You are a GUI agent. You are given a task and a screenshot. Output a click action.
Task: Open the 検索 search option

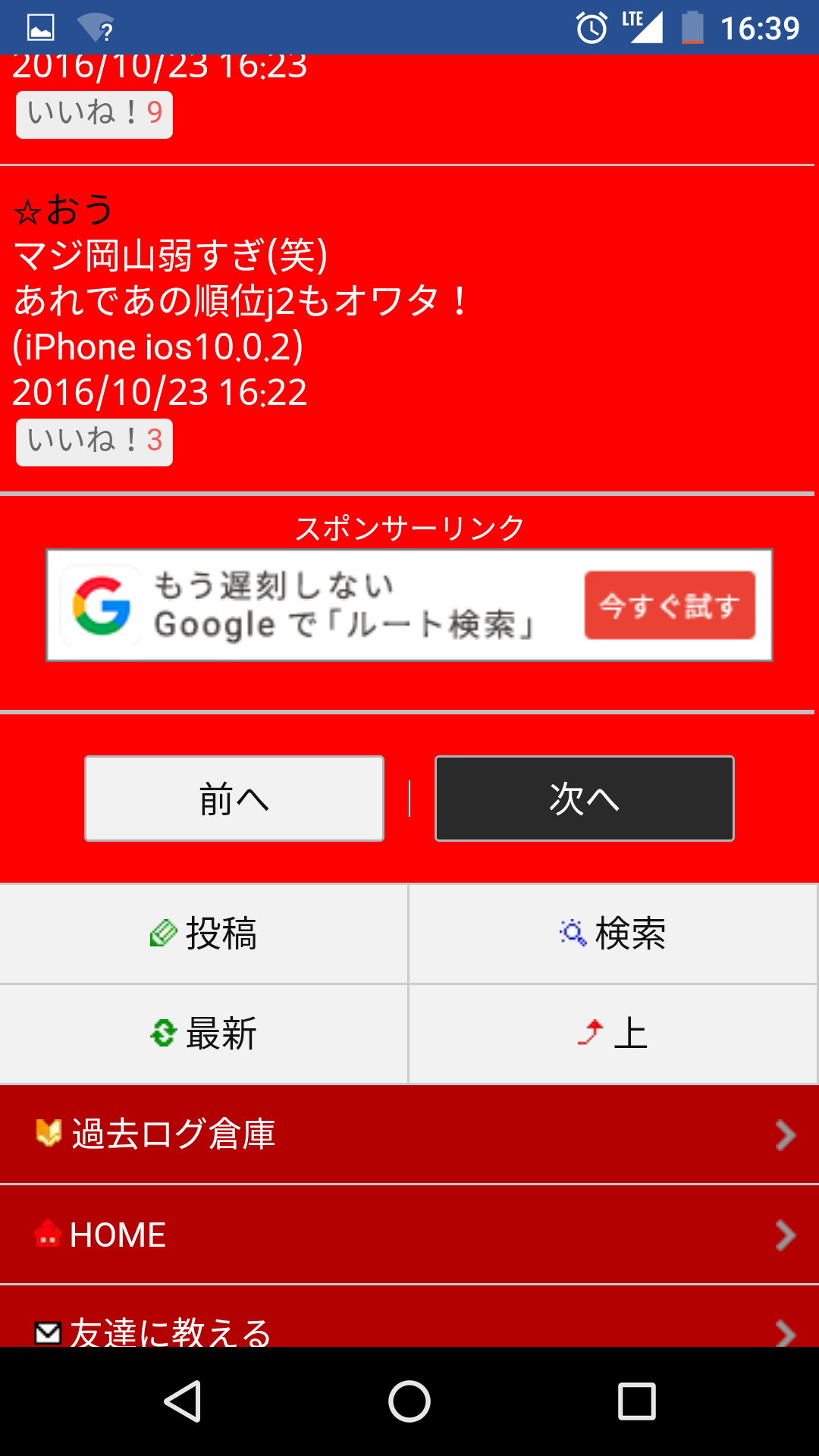tap(613, 934)
